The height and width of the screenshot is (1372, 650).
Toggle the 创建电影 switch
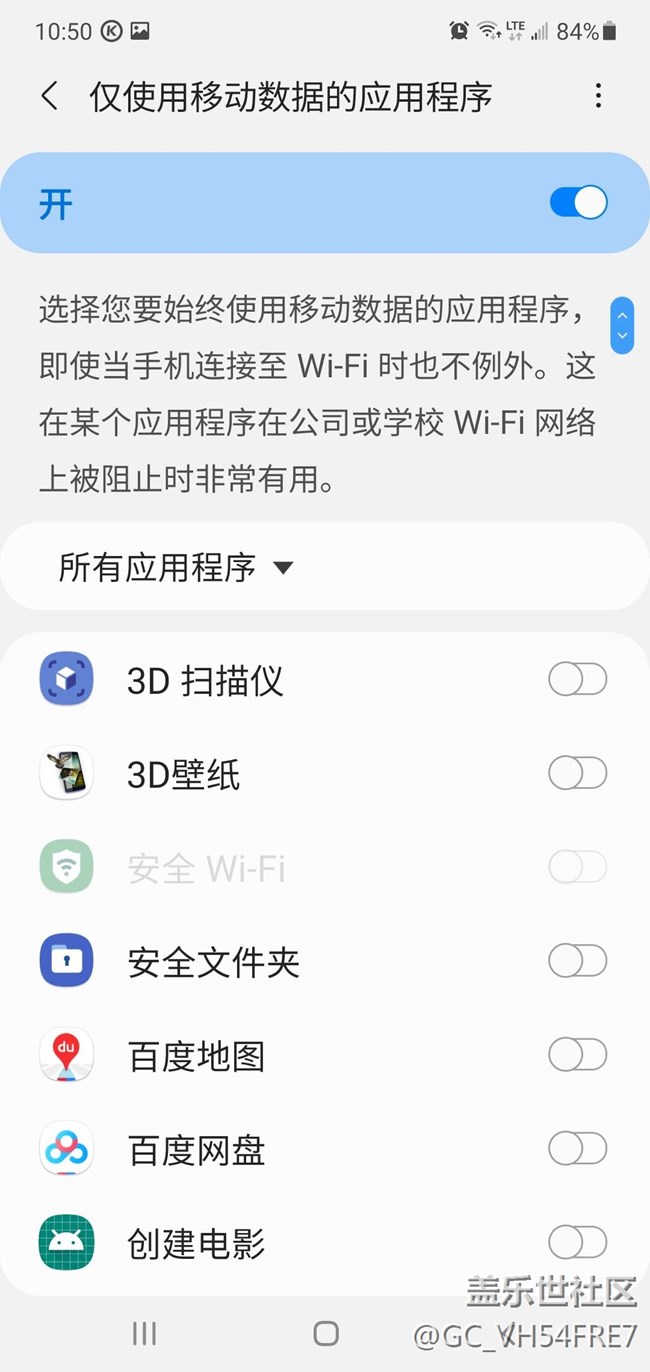(x=577, y=1242)
